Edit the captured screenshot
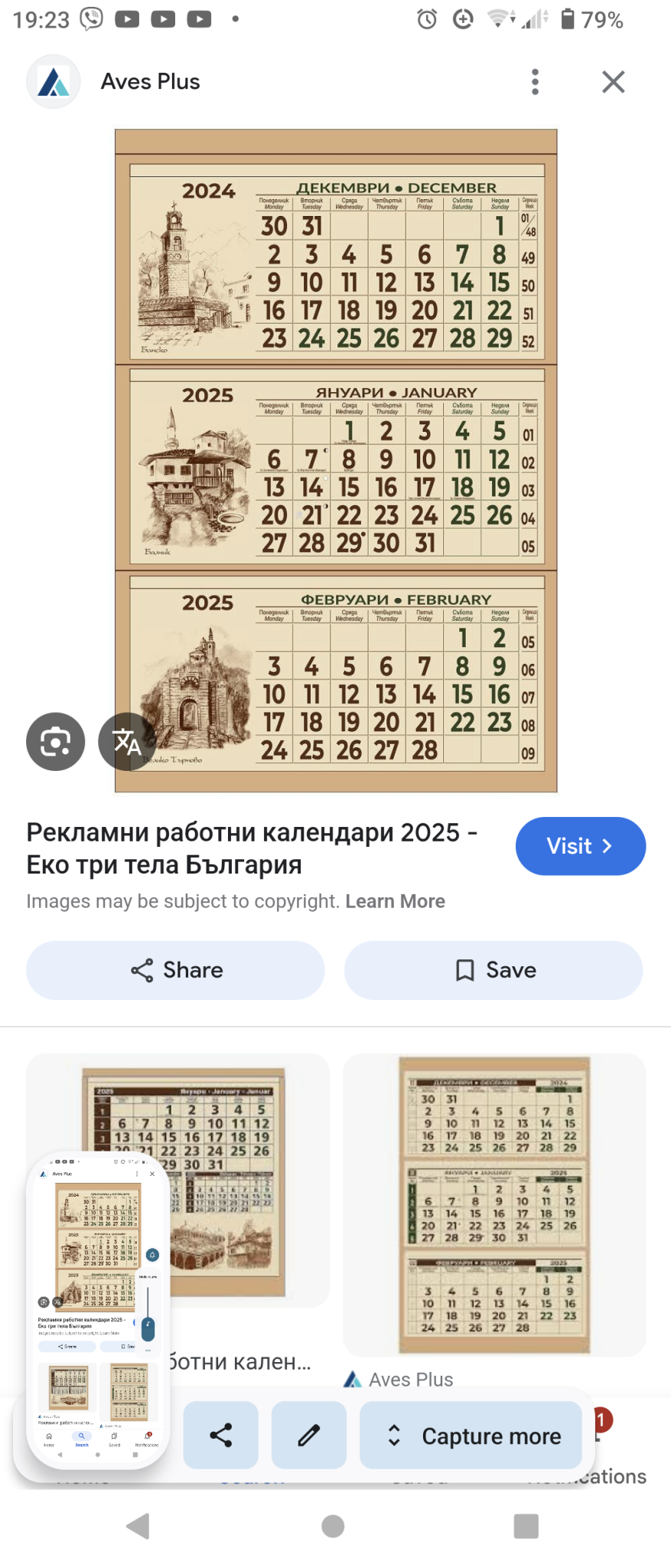This screenshot has width=671, height=1568. [309, 1436]
